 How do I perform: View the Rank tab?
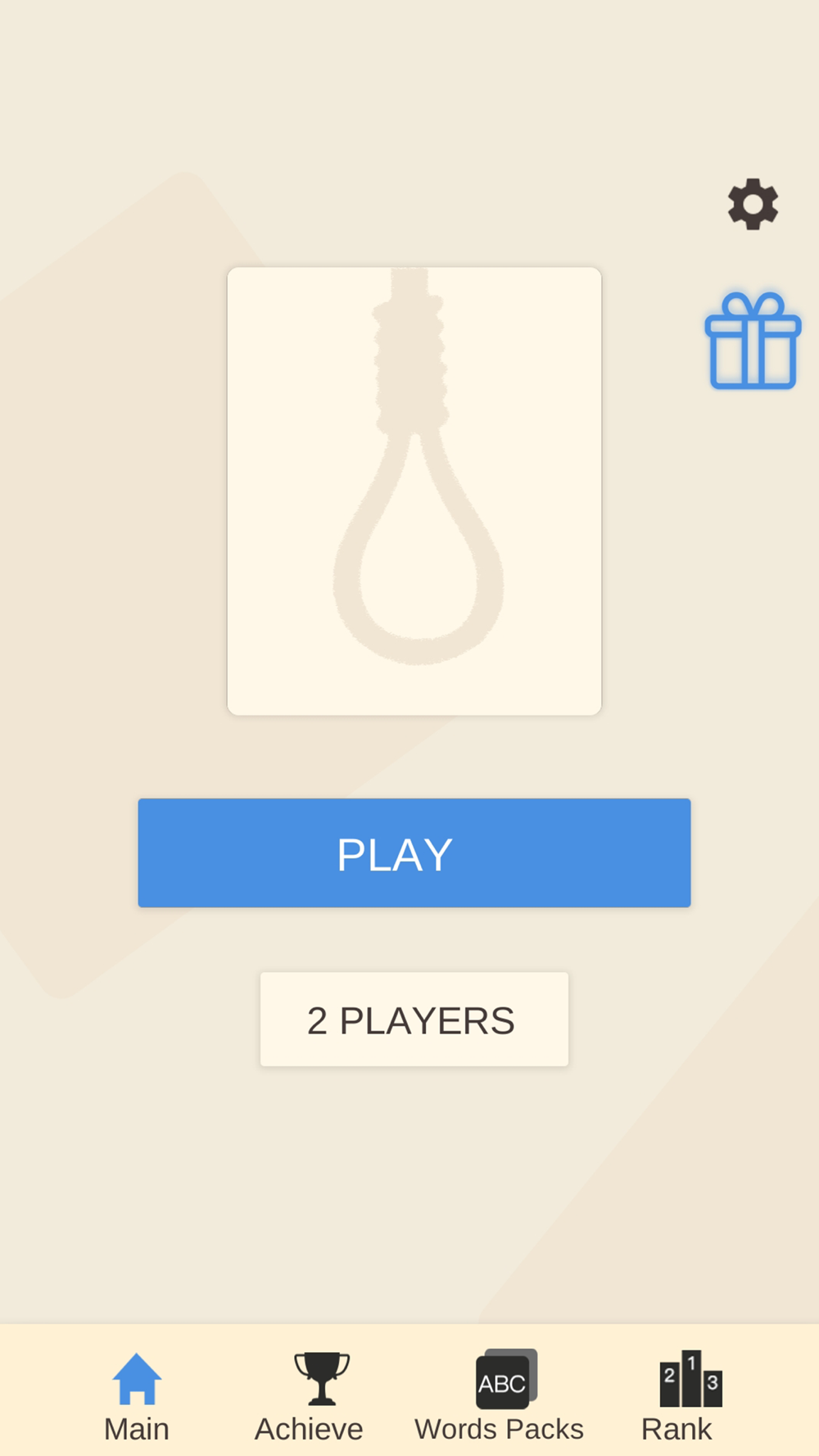[677, 1397]
